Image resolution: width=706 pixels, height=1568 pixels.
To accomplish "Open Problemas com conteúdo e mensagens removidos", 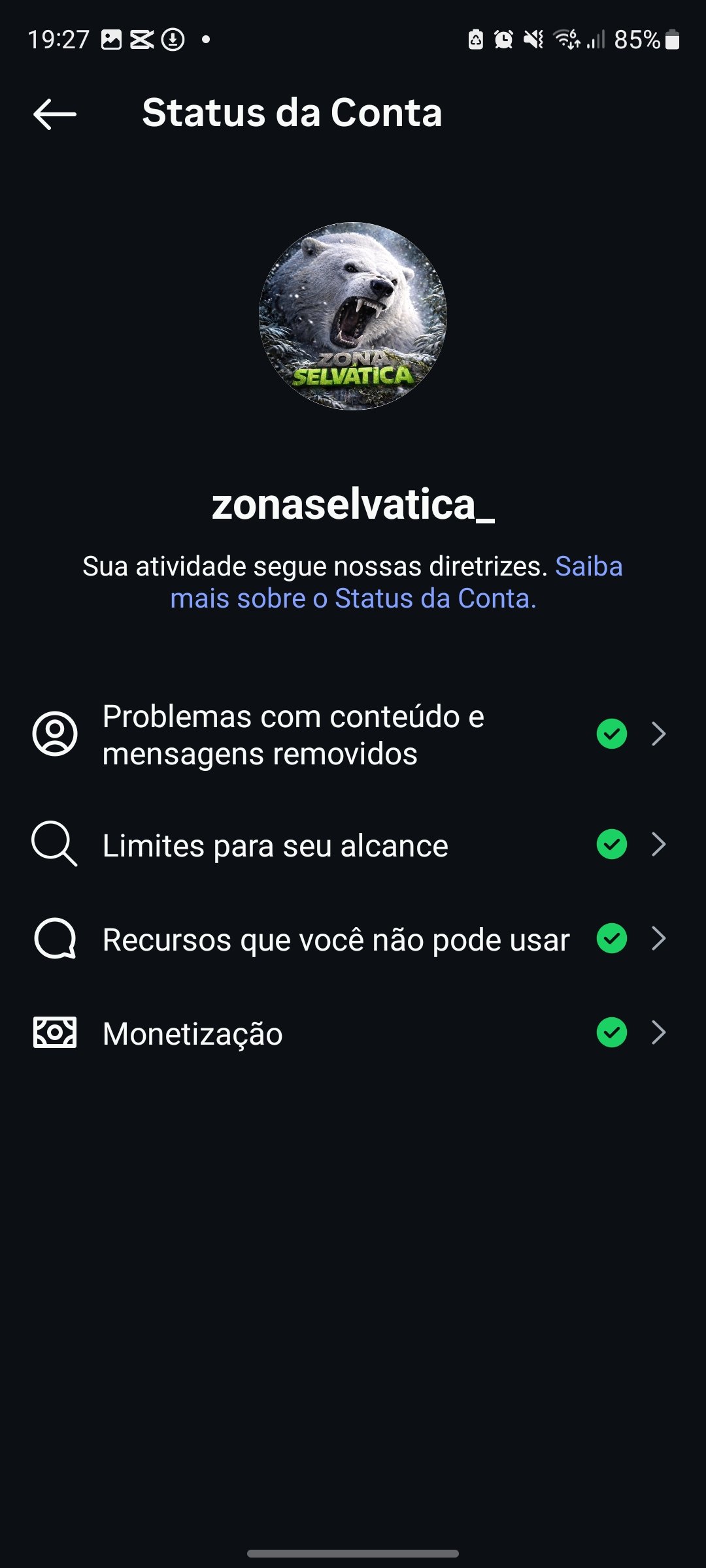I will click(x=352, y=735).
